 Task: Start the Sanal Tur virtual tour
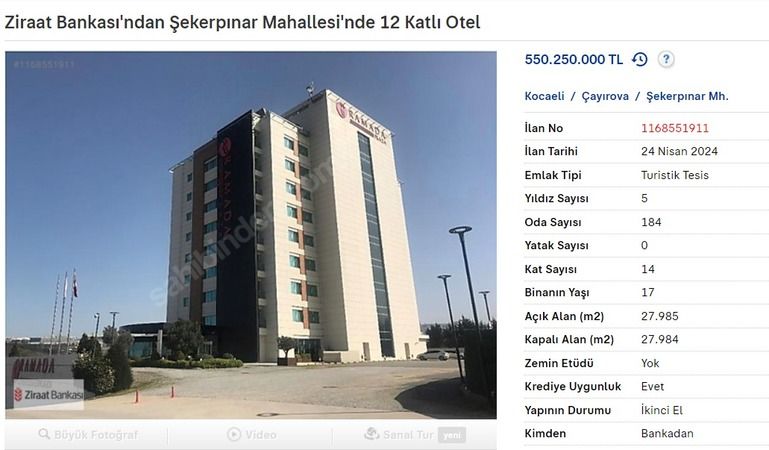[412, 434]
